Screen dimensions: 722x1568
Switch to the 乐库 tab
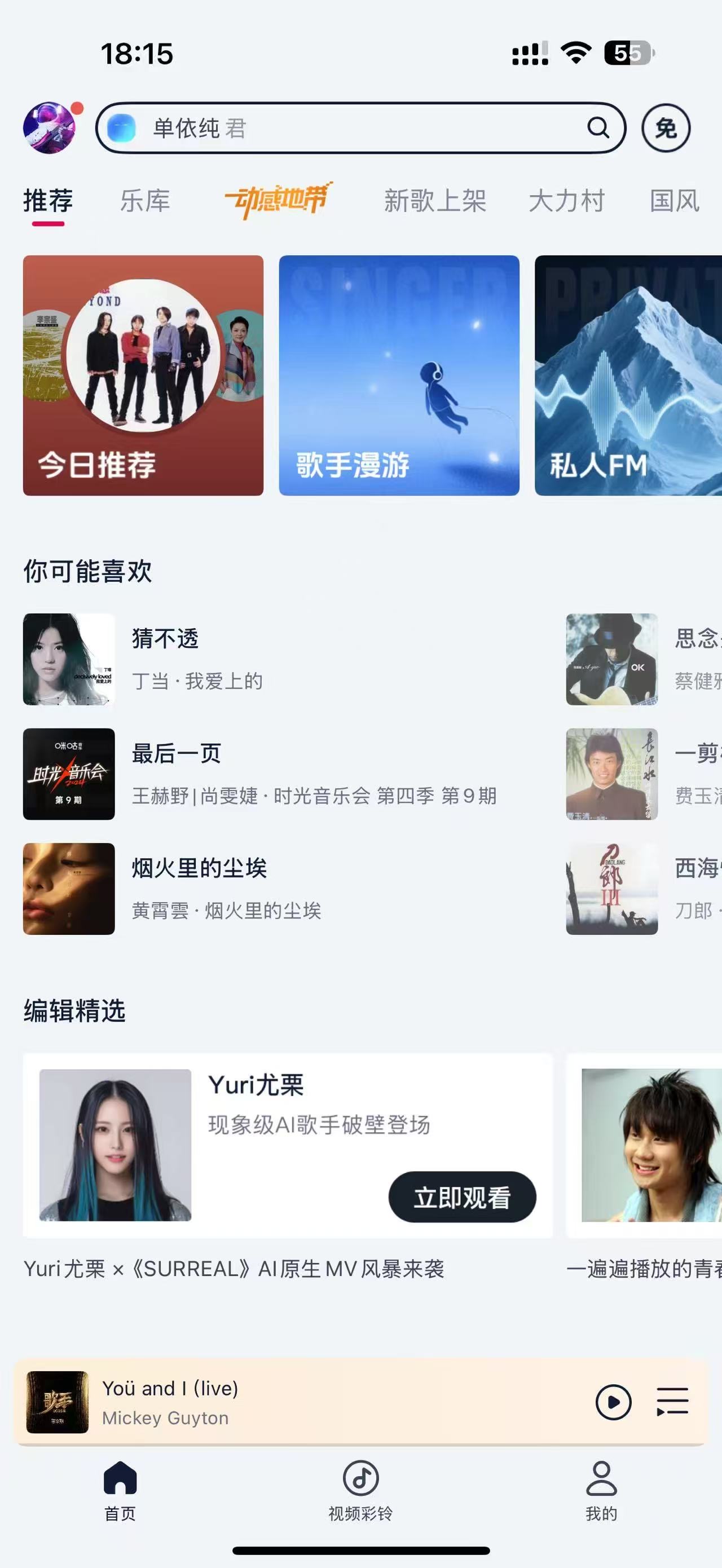pos(145,201)
